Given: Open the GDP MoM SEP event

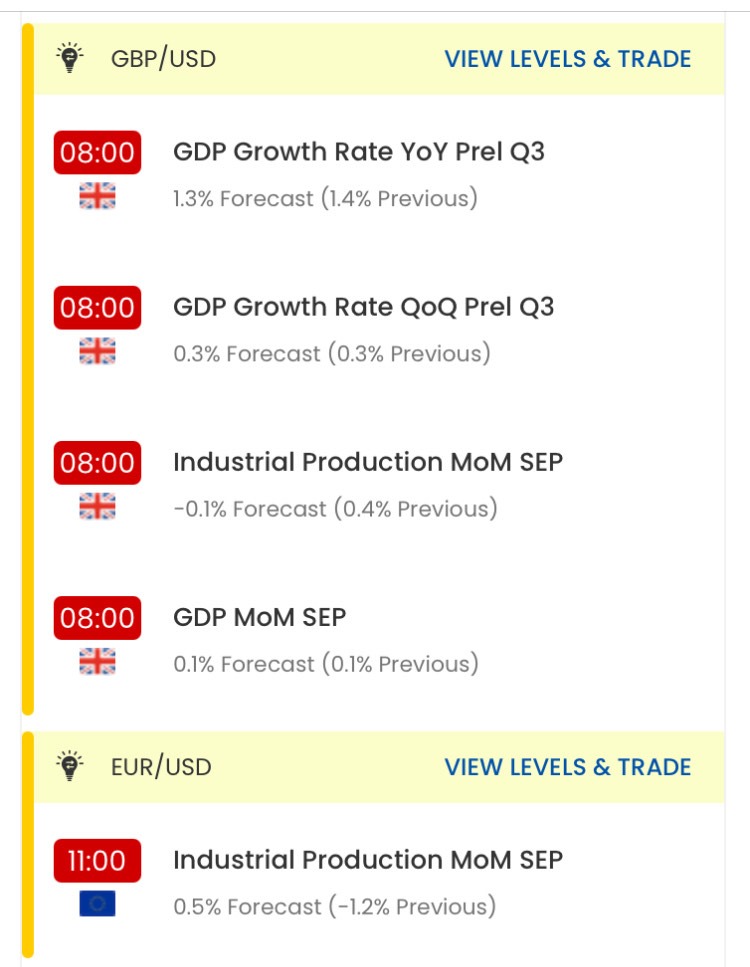Looking at the screenshot, I should coord(259,617).
